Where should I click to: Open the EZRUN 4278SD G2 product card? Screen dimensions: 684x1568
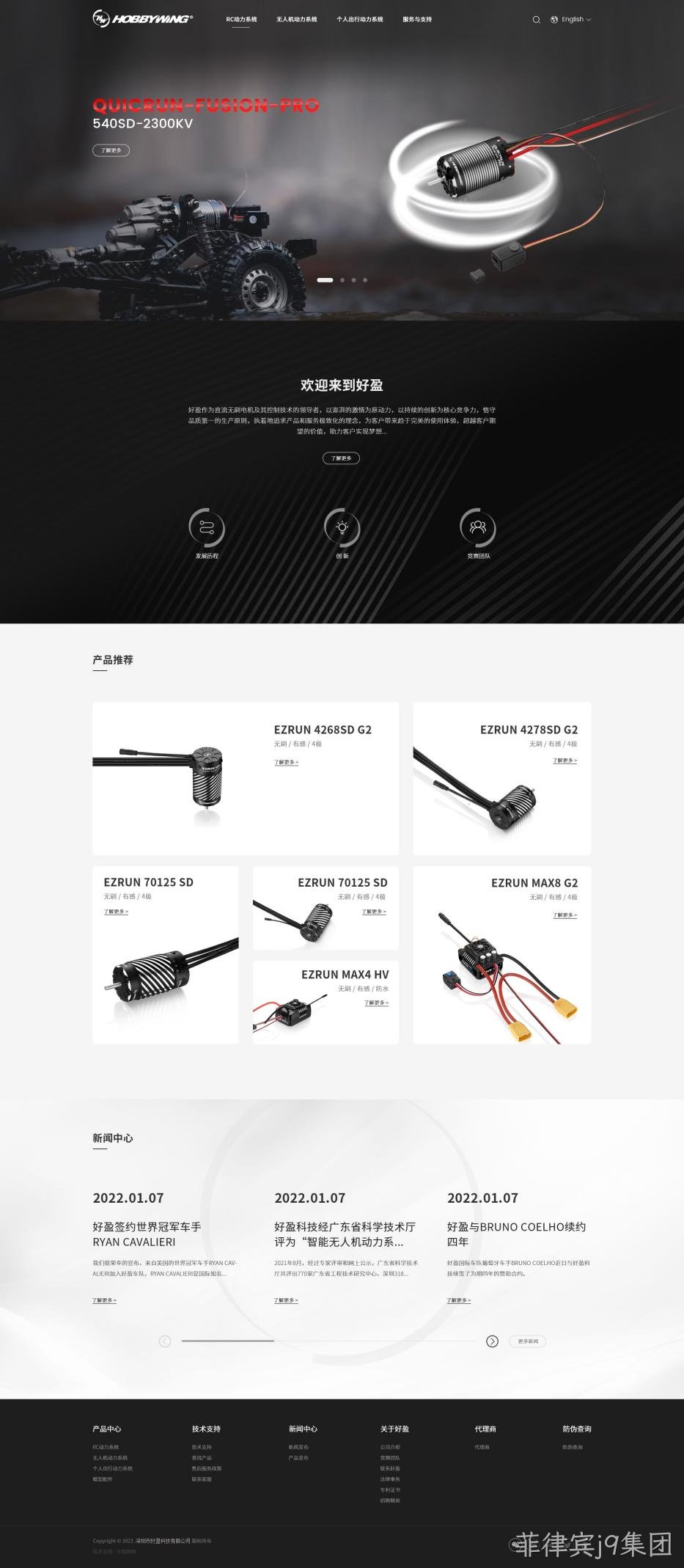pyautogui.click(x=502, y=778)
